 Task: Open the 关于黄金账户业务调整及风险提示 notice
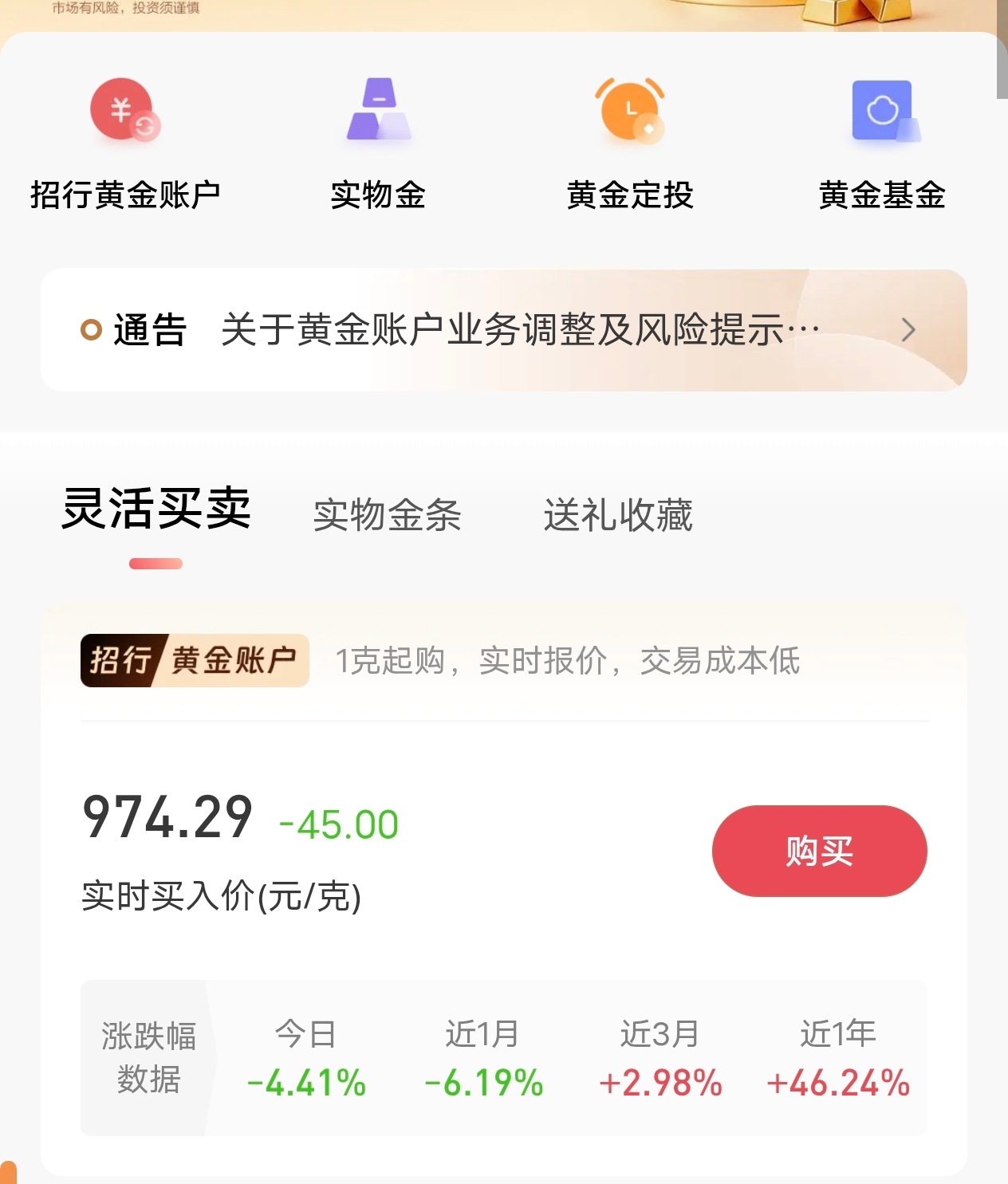pyautogui.click(x=520, y=328)
